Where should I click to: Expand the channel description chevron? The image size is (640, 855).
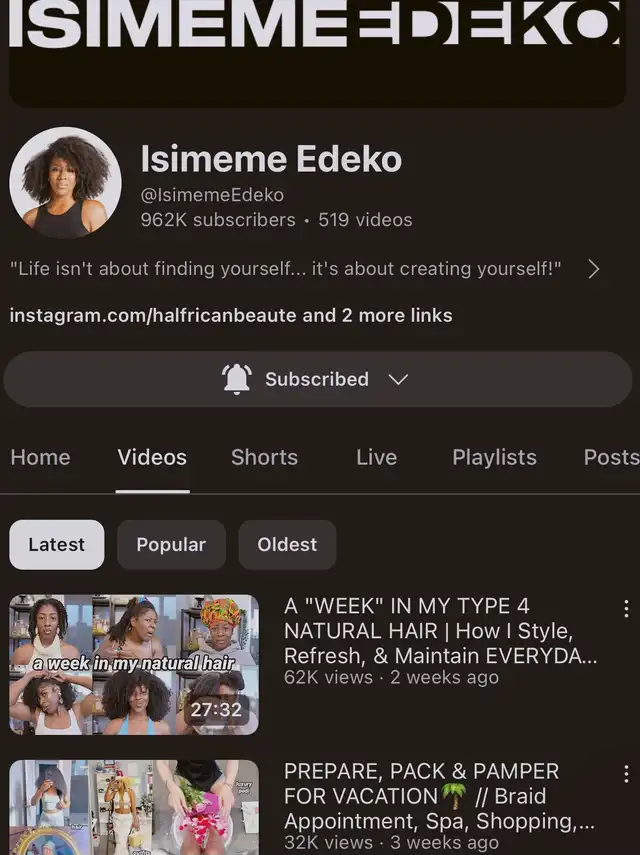click(593, 268)
